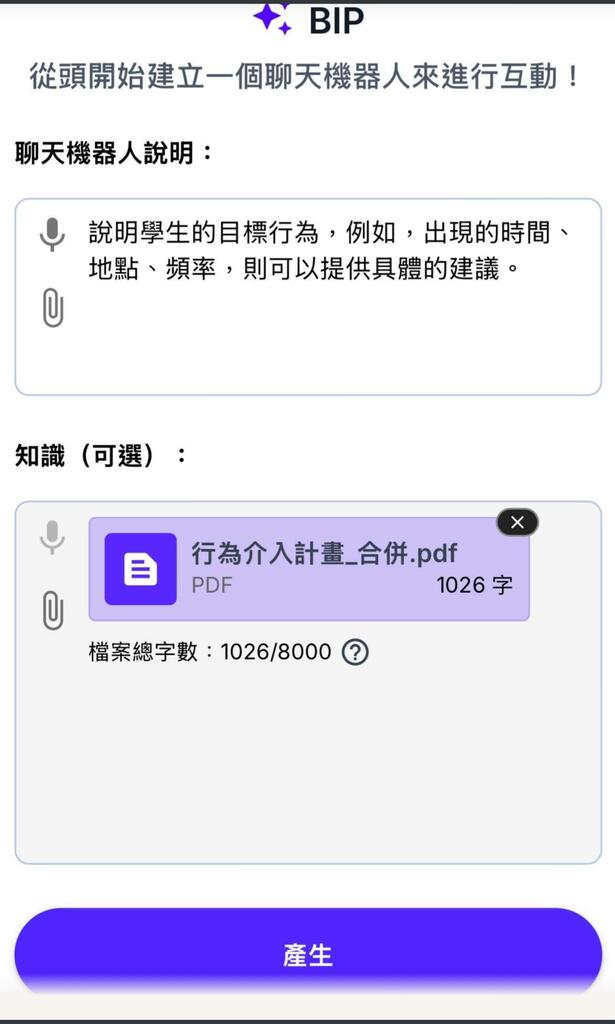Viewport: 615px width, 1024px height.
Task: Tap the microphone in the knowledge section
Action: click(x=52, y=538)
